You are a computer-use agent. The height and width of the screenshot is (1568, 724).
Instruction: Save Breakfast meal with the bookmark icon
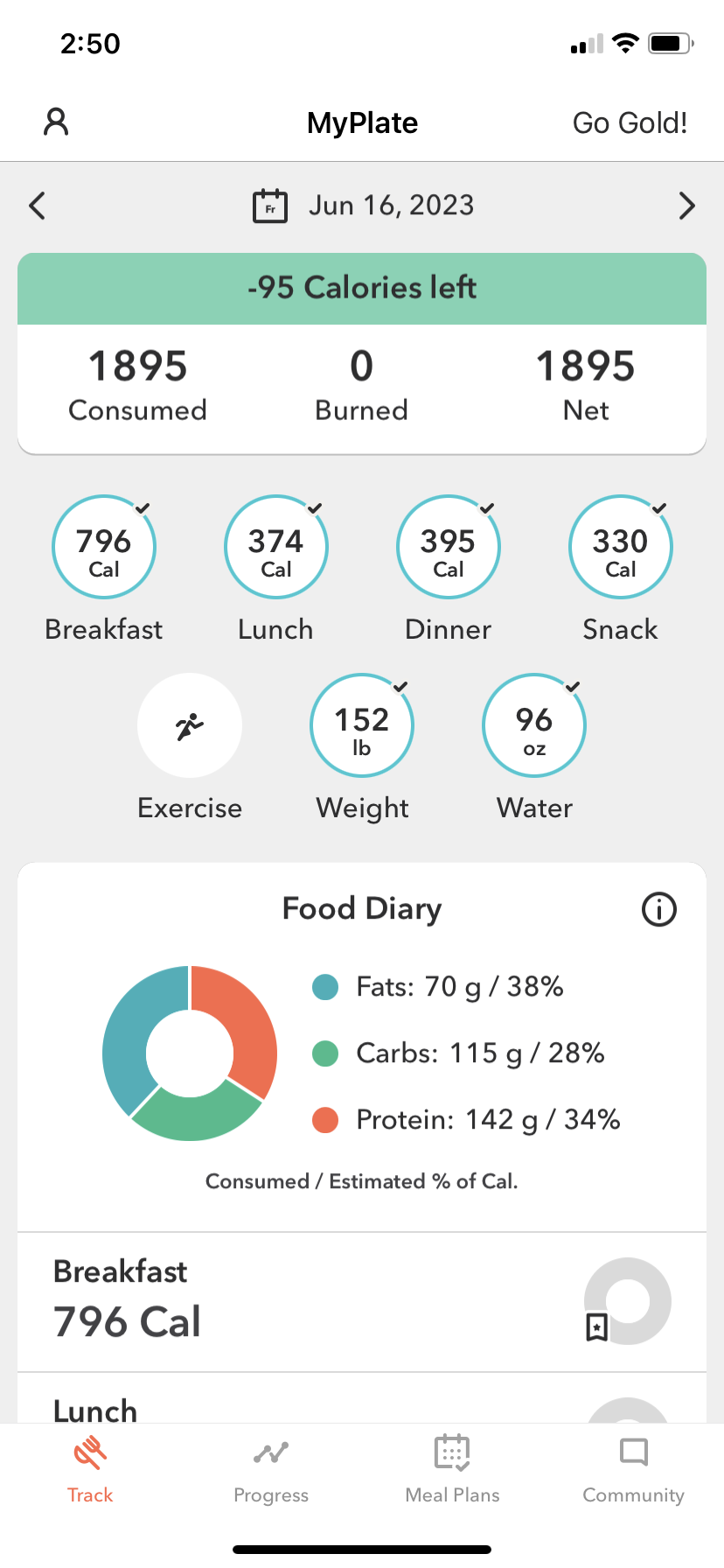click(596, 1327)
